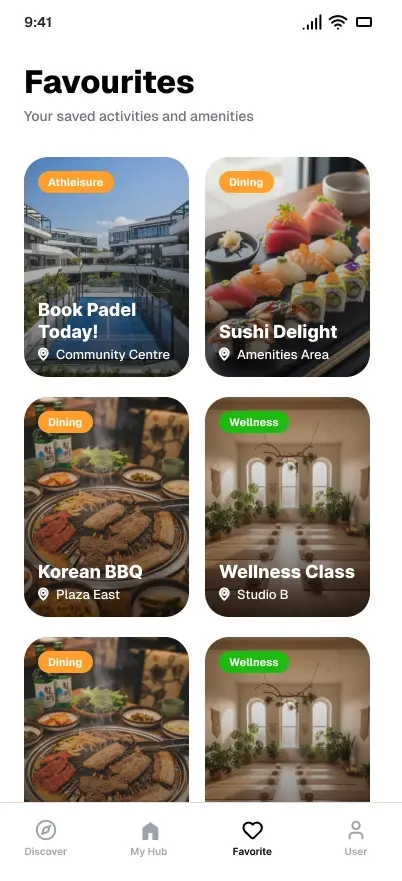
Task: Switch to the Discover tab
Action: pos(46,838)
